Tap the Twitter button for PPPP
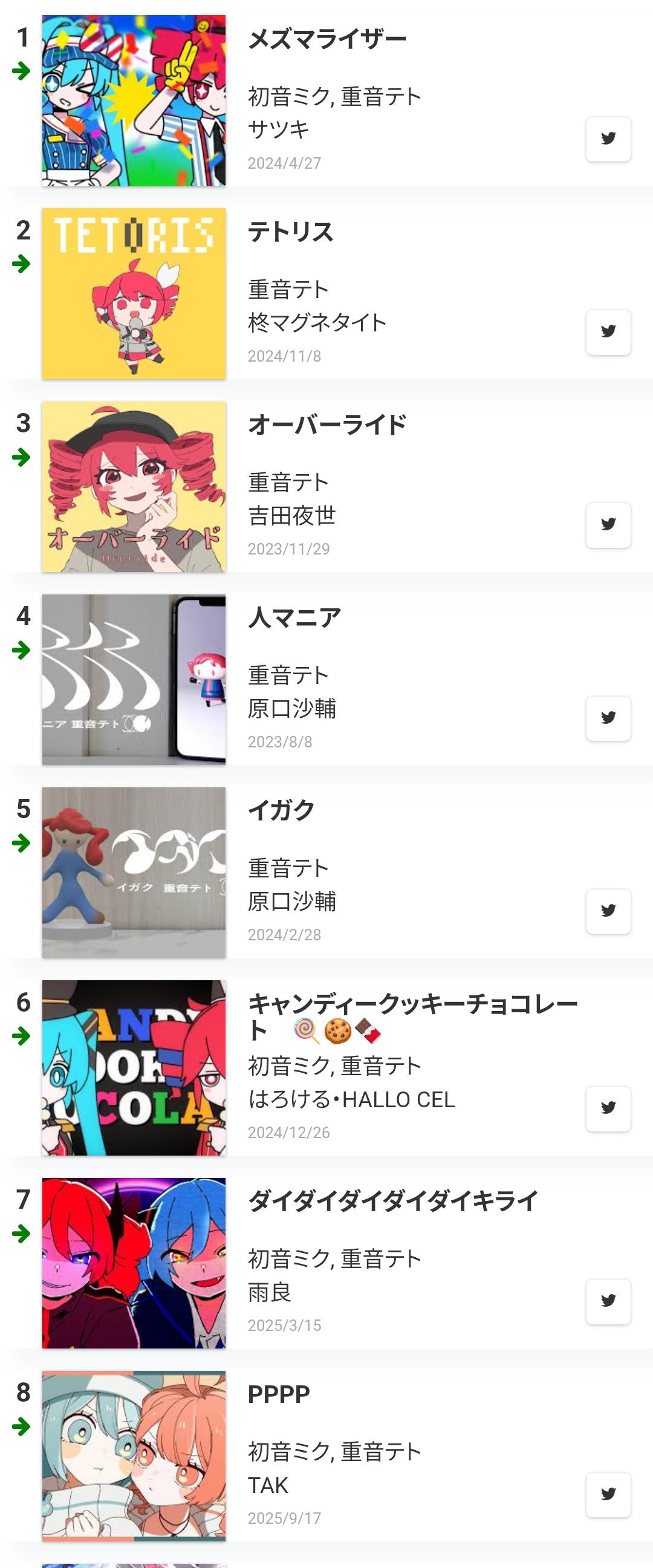The height and width of the screenshot is (1568, 653). coord(608,1494)
